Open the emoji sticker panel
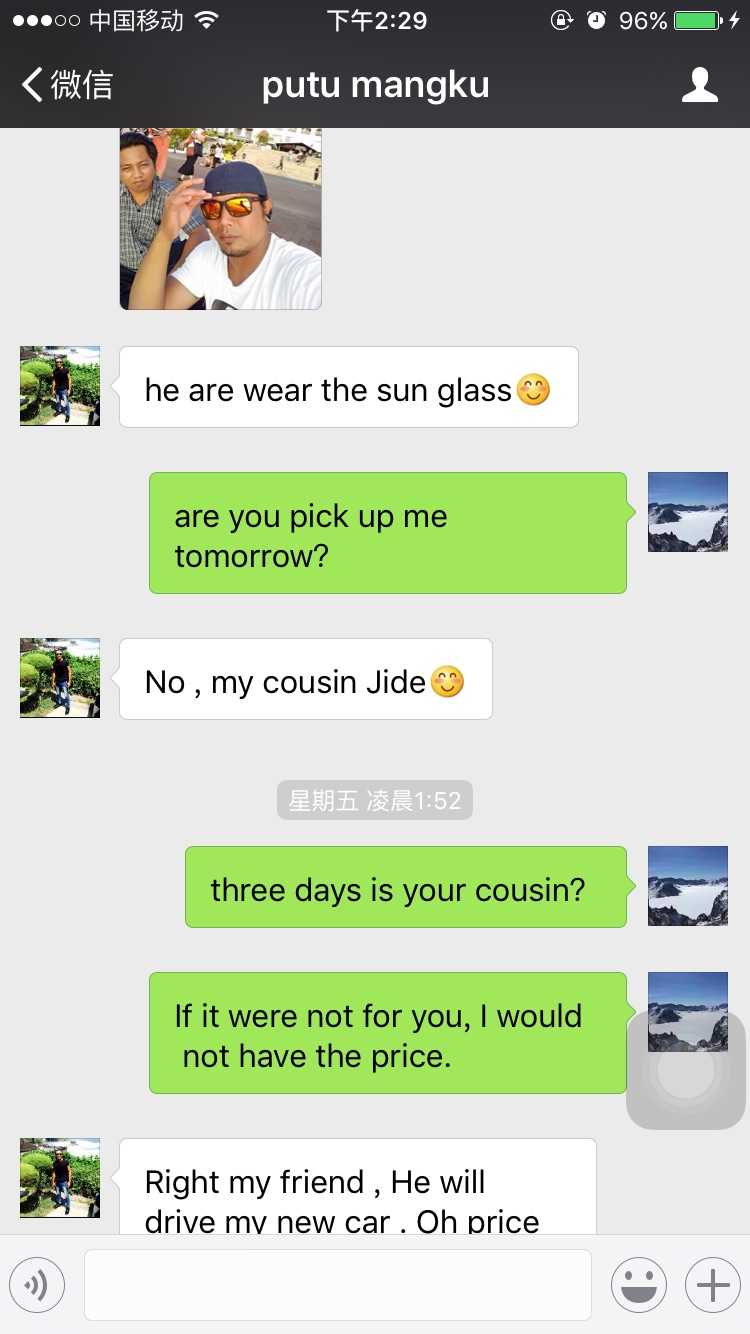 [x=638, y=1285]
